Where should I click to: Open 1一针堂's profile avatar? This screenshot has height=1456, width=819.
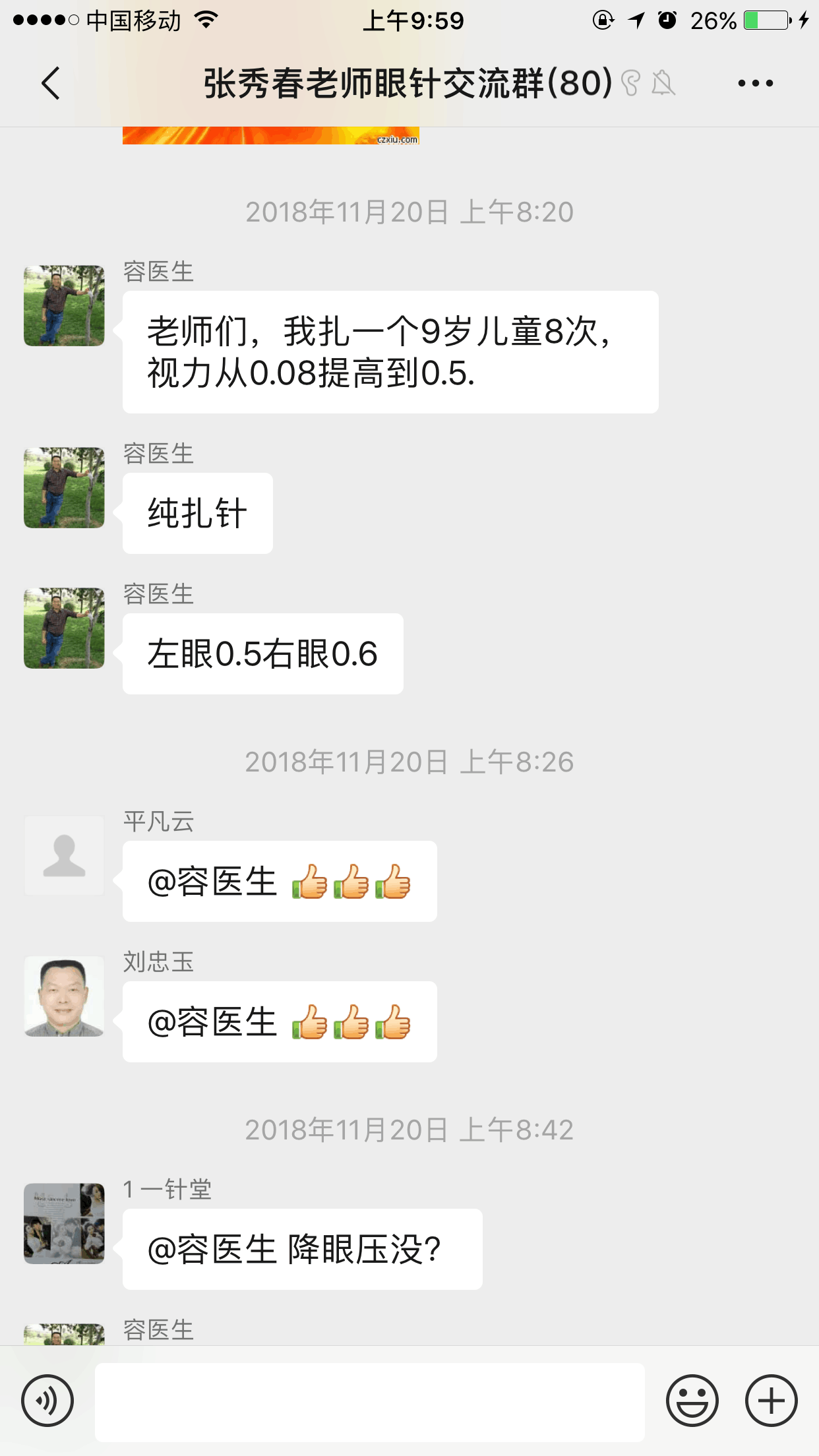click(x=64, y=1223)
